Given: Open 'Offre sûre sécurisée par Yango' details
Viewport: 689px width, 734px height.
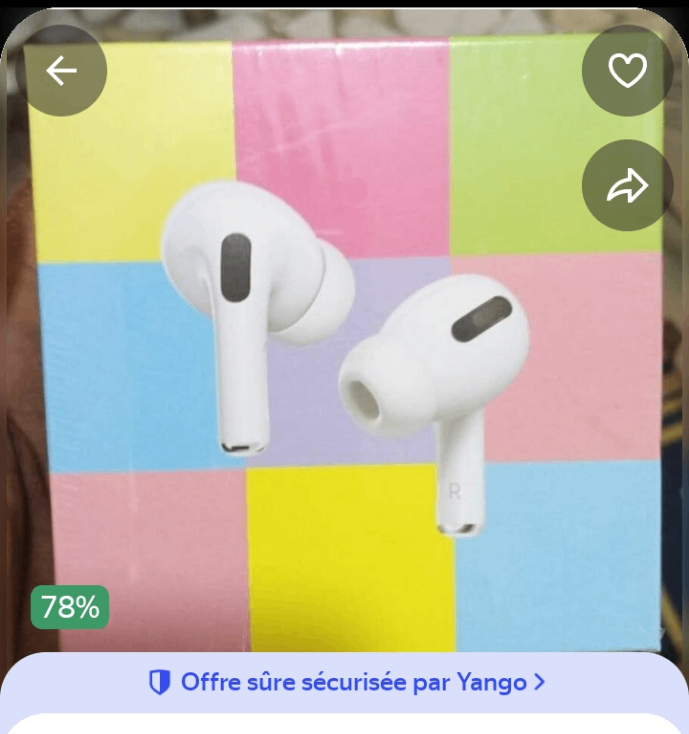Looking at the screenshot, I should click(x=346, y=683).
